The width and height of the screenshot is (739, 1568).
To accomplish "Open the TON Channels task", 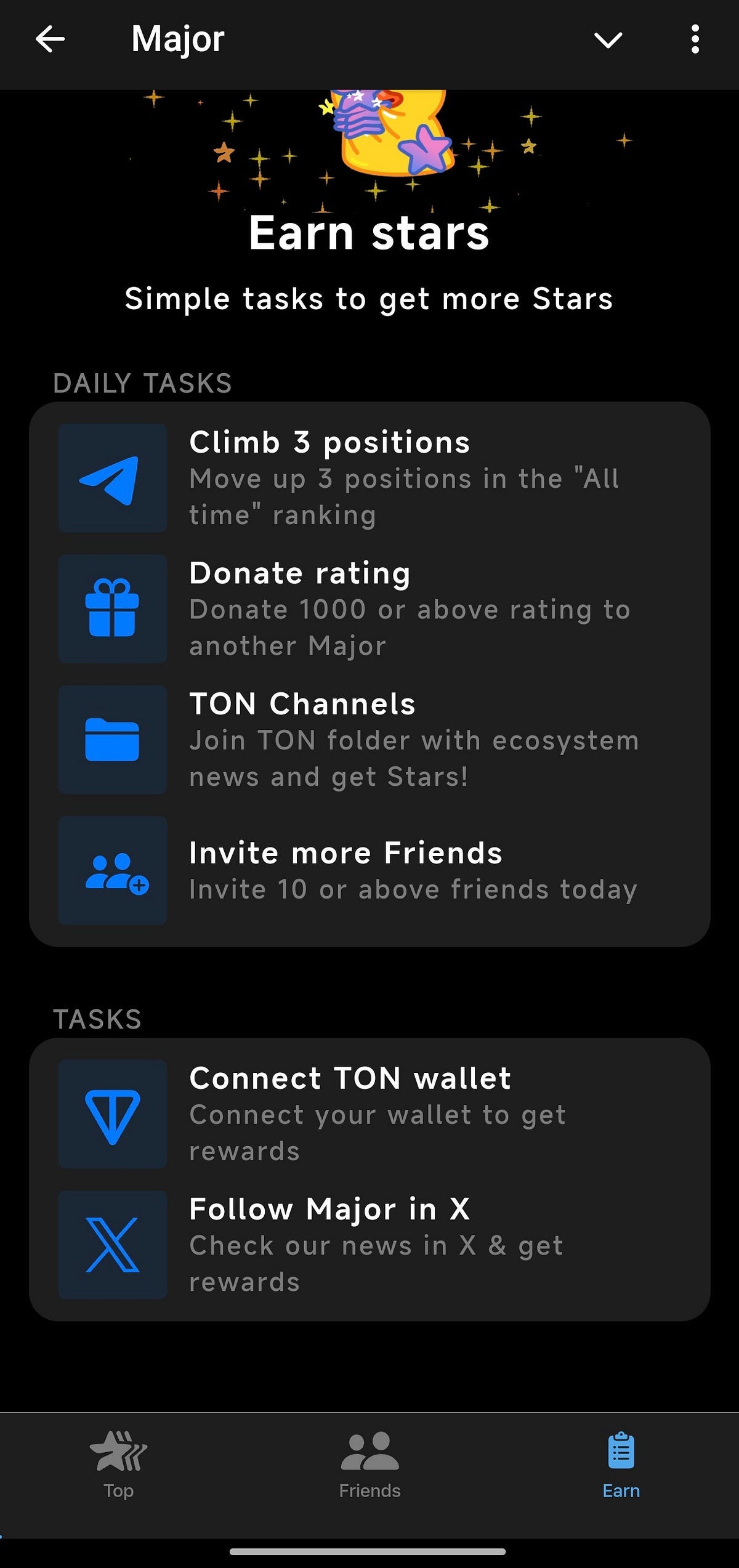I will [369, 740].
